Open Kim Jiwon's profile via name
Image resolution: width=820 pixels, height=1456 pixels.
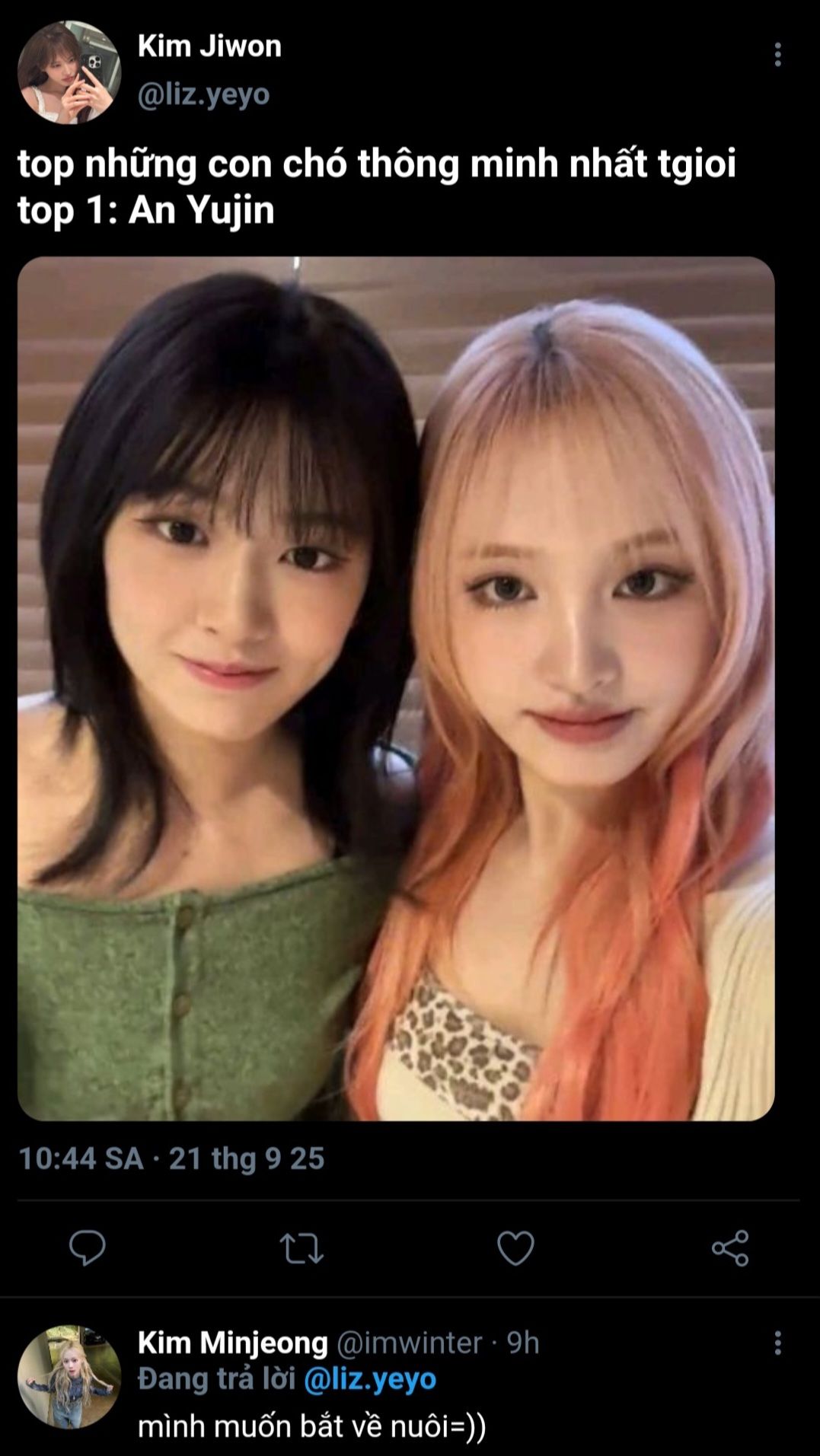click(x=209, y=46)
